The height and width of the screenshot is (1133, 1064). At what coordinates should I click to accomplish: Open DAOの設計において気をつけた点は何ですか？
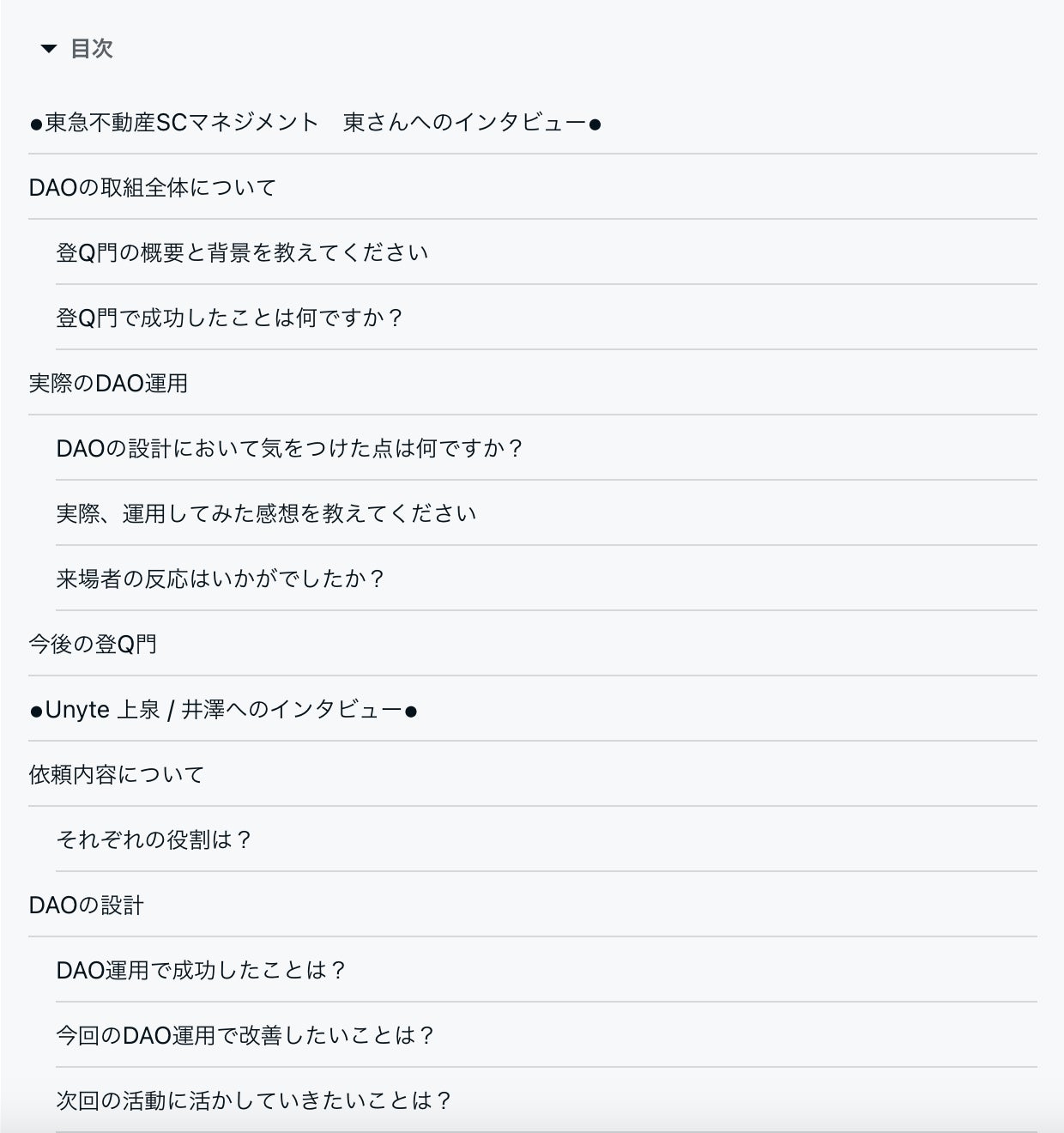point(290,449)
